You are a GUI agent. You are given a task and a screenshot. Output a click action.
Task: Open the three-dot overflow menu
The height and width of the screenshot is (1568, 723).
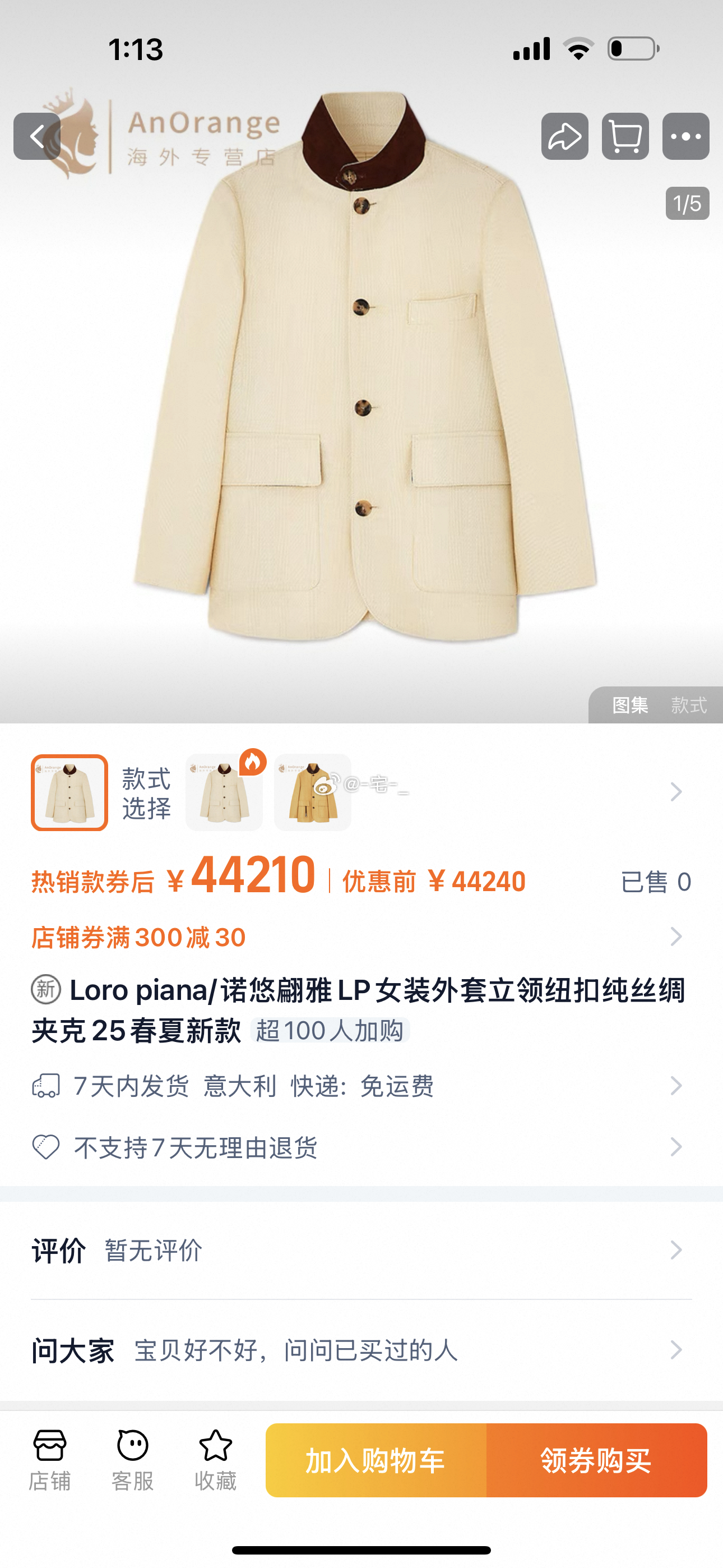click(x=685, y=136)
